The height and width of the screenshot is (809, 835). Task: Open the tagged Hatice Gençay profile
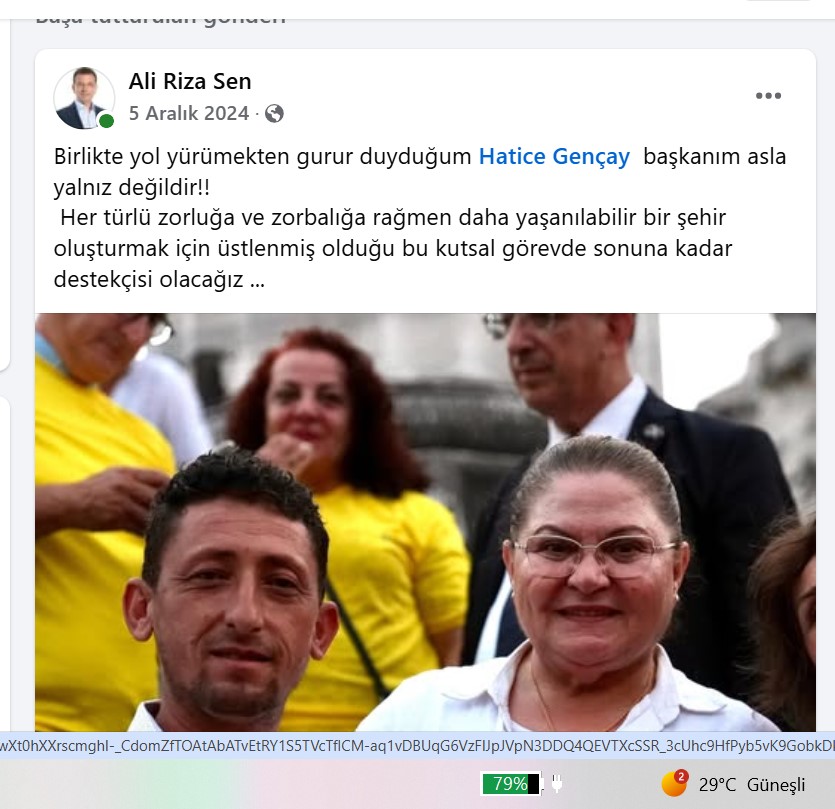tap(554, 157)
